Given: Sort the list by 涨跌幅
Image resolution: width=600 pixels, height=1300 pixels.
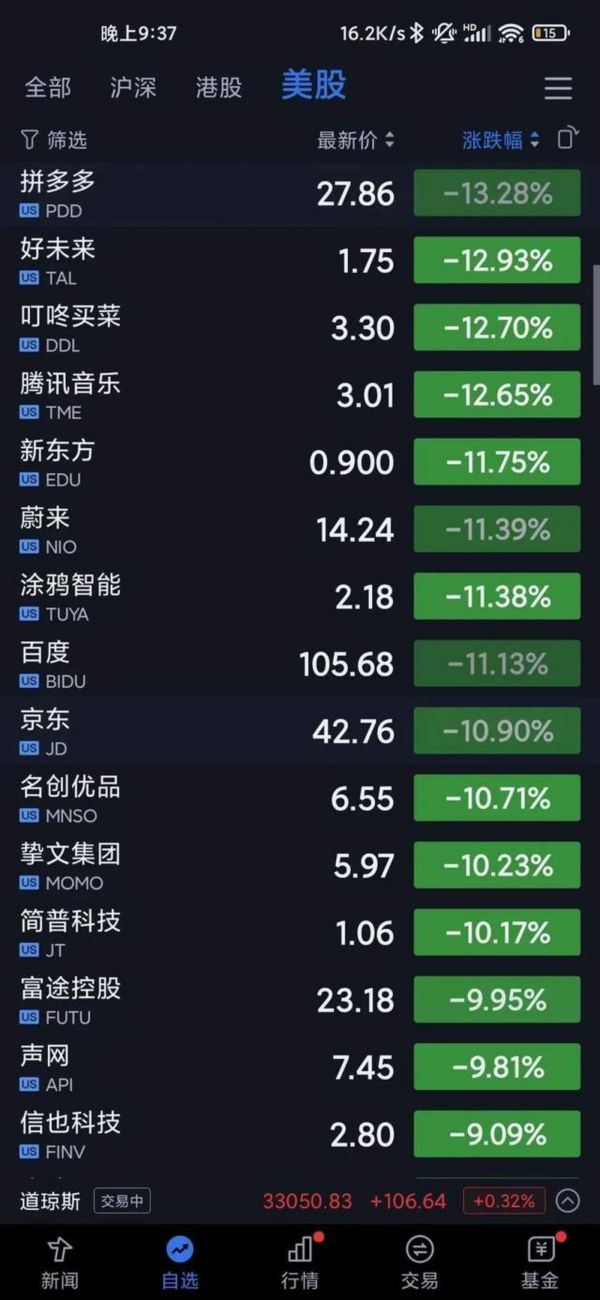Looking at the screenshot, I should [x=500, y=140].
